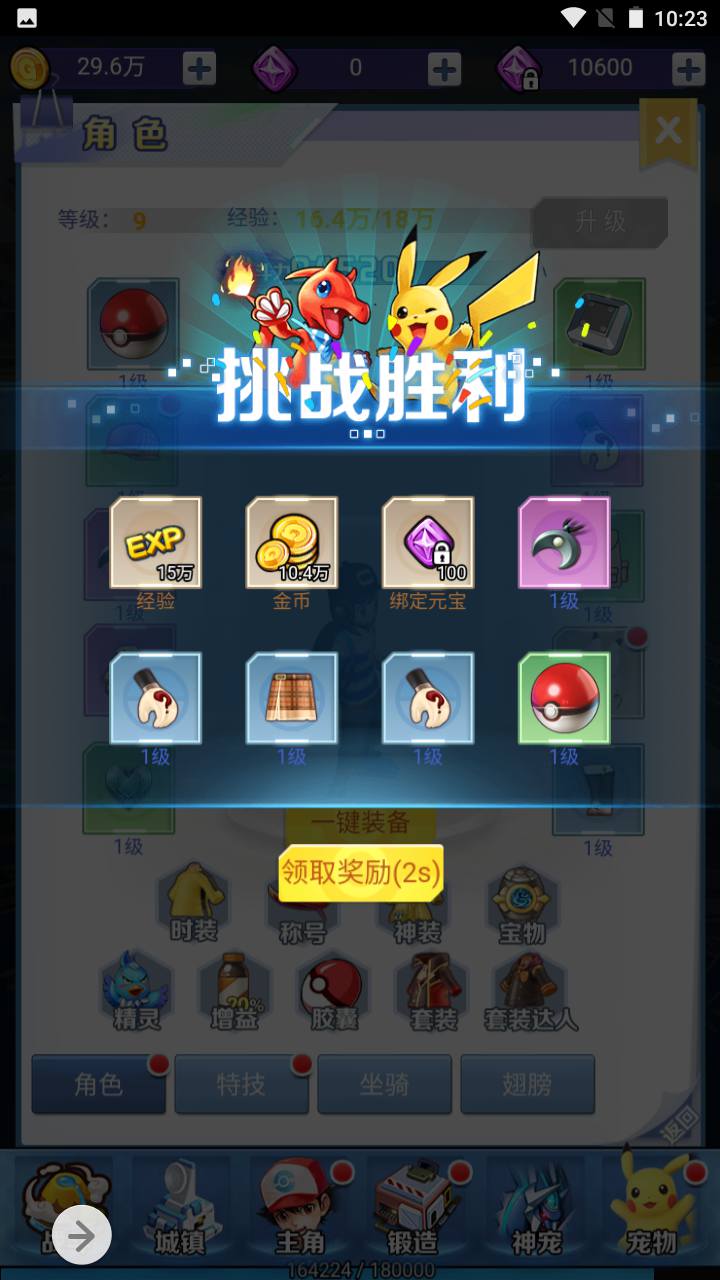This screenshot has height=1280, width=720.
Task: Switch to the 坐骑 tab
Action: (x=384, y=1084)
